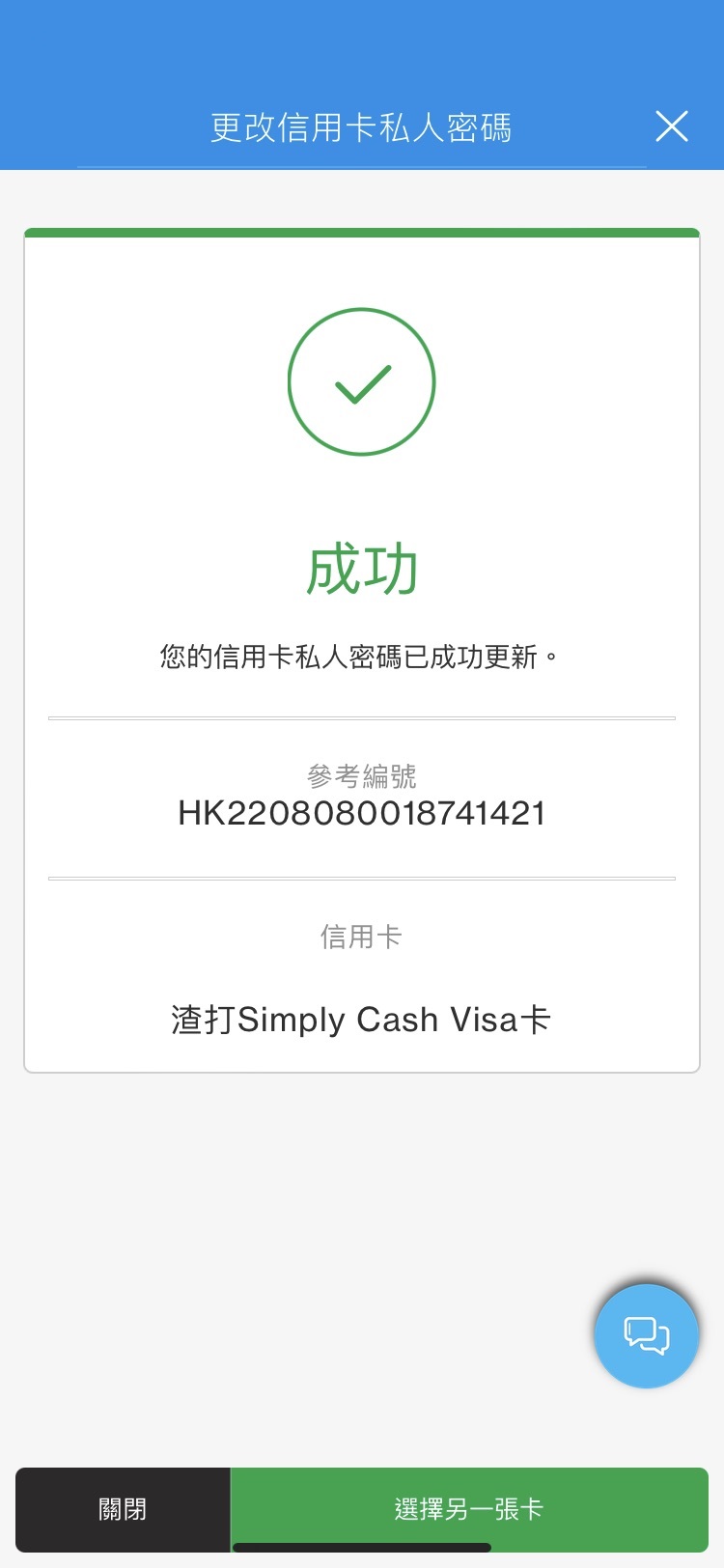
Task: Tap the green check glyph in the success circle
Action: point(361,382)
